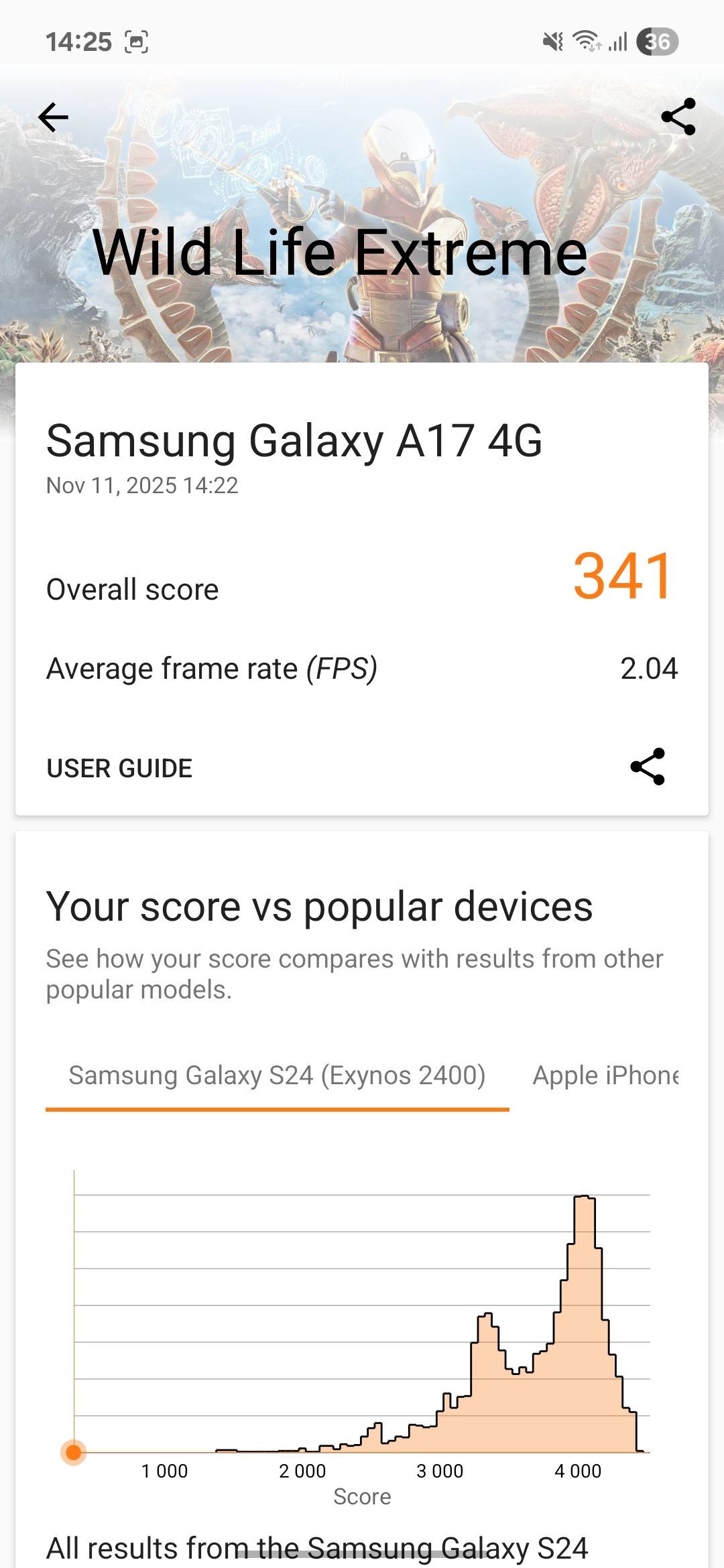The height and width of the screenshot is (1568, 724).
Task: Go back using the top-left arrow
Action: pos(54,118)
